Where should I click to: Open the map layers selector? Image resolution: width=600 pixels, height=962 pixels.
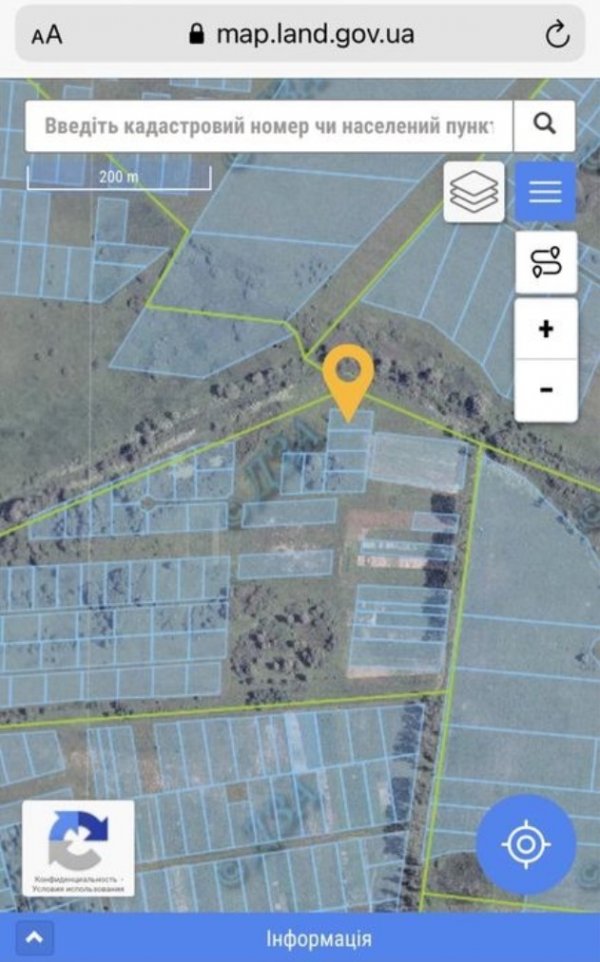[474, 192]
